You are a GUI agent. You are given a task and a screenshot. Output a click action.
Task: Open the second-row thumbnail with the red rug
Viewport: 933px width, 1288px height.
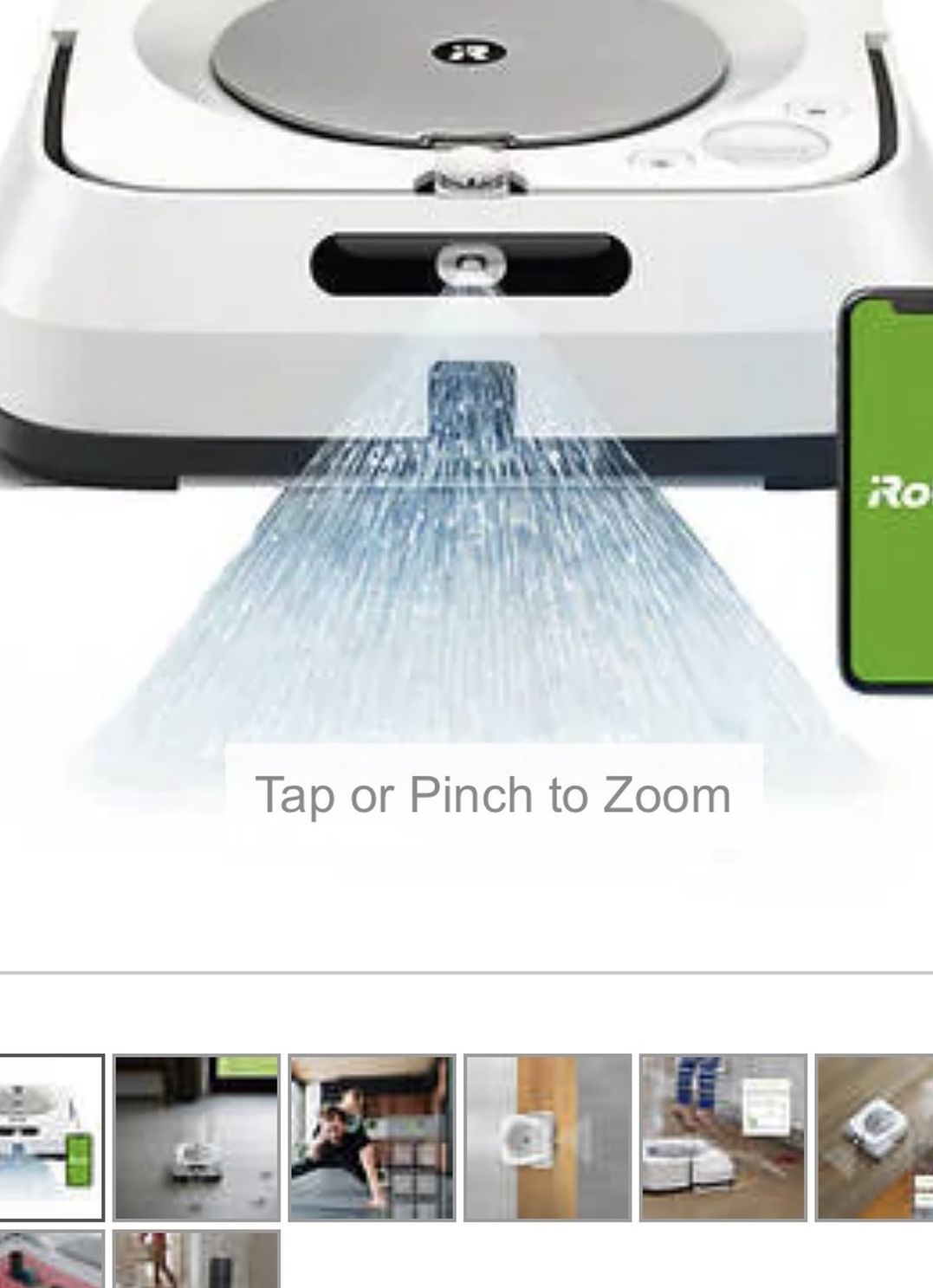[x=50, y=1260]
